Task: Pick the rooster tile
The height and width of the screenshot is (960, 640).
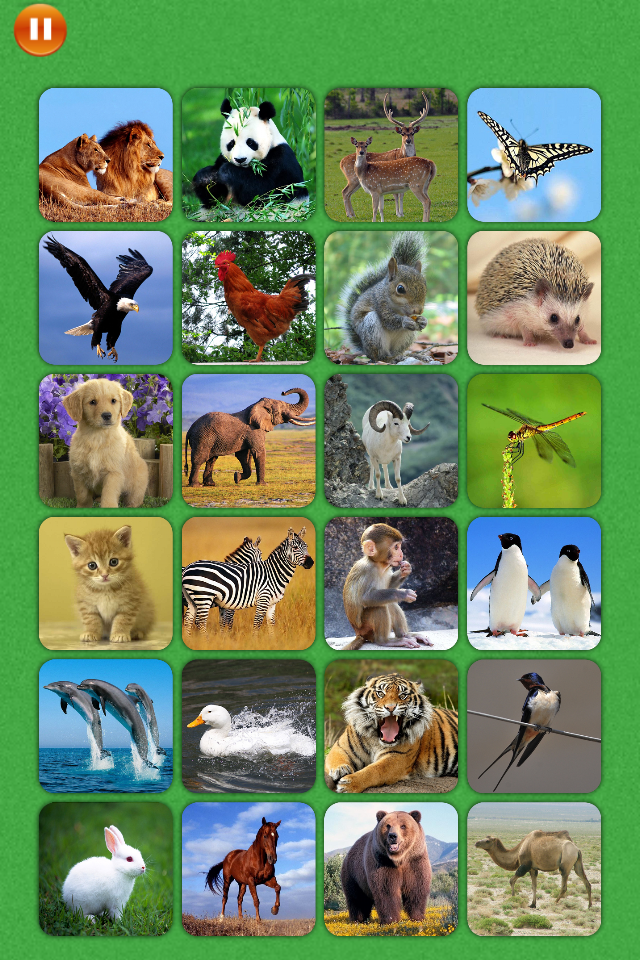Action: point(248,298)
